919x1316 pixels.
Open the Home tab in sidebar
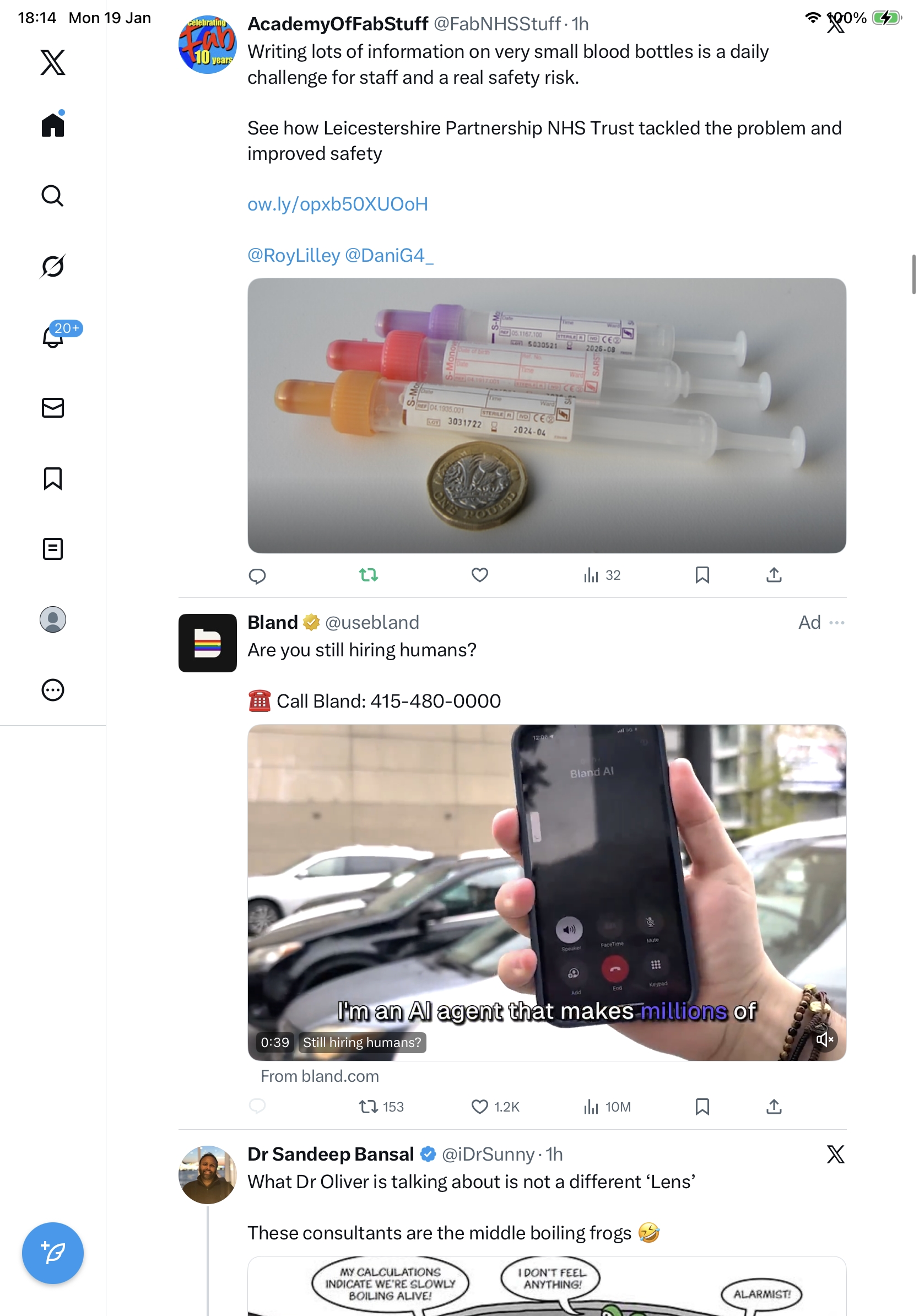click(x=53, y=125)
